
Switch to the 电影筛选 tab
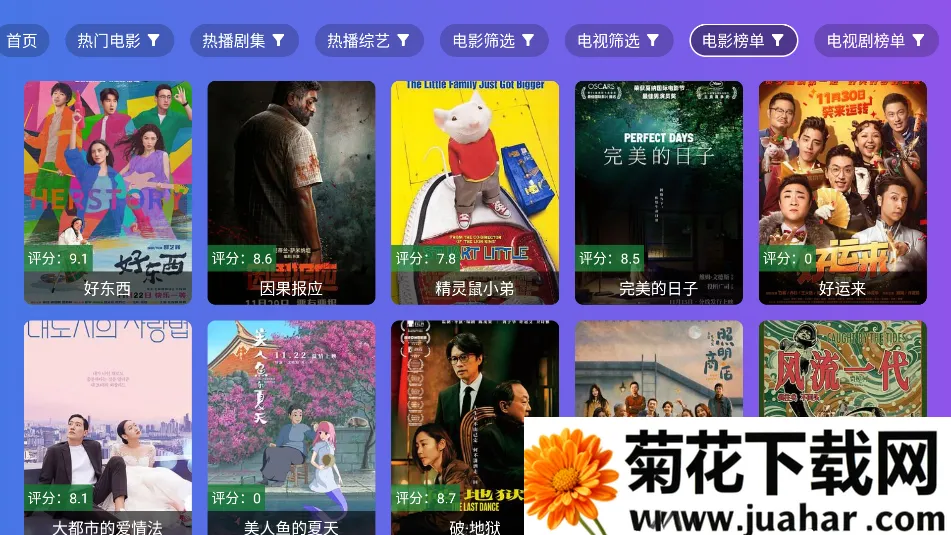tap(493, 41)
